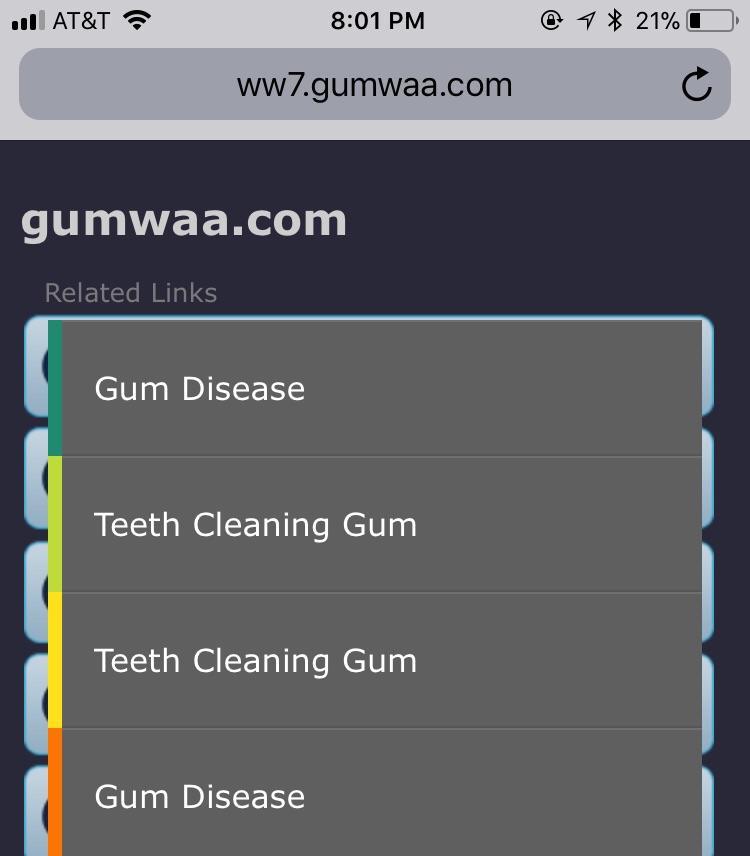Open Teeth Cleaning Gum with the yellow stripe

(x=380, y=660)
